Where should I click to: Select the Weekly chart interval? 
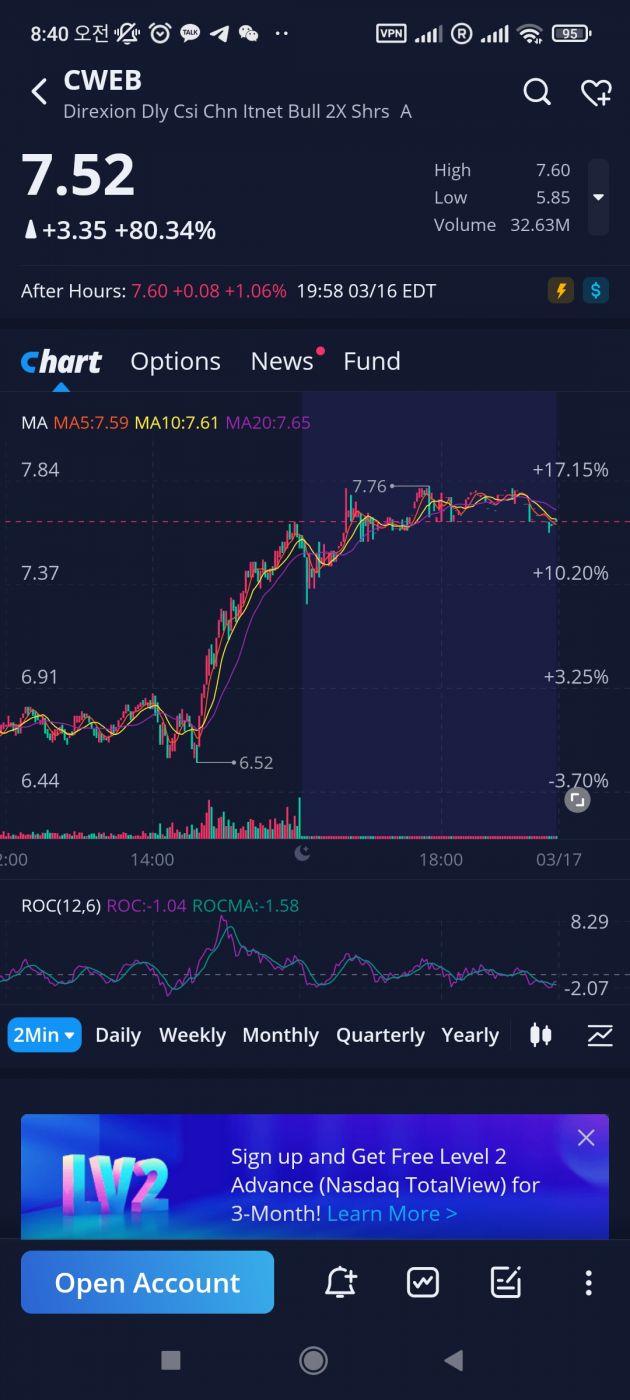click(192, 1035)
